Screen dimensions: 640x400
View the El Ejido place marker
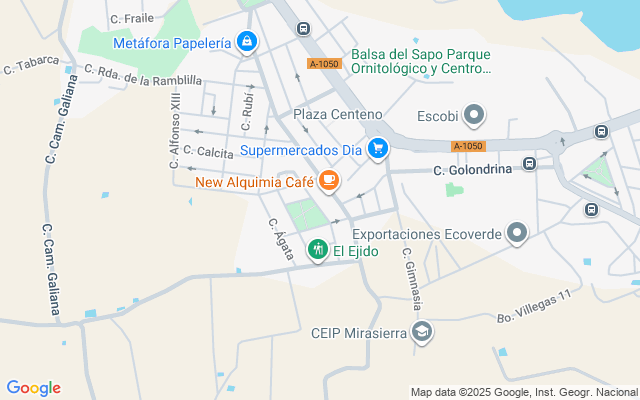(x=318, y=250)
